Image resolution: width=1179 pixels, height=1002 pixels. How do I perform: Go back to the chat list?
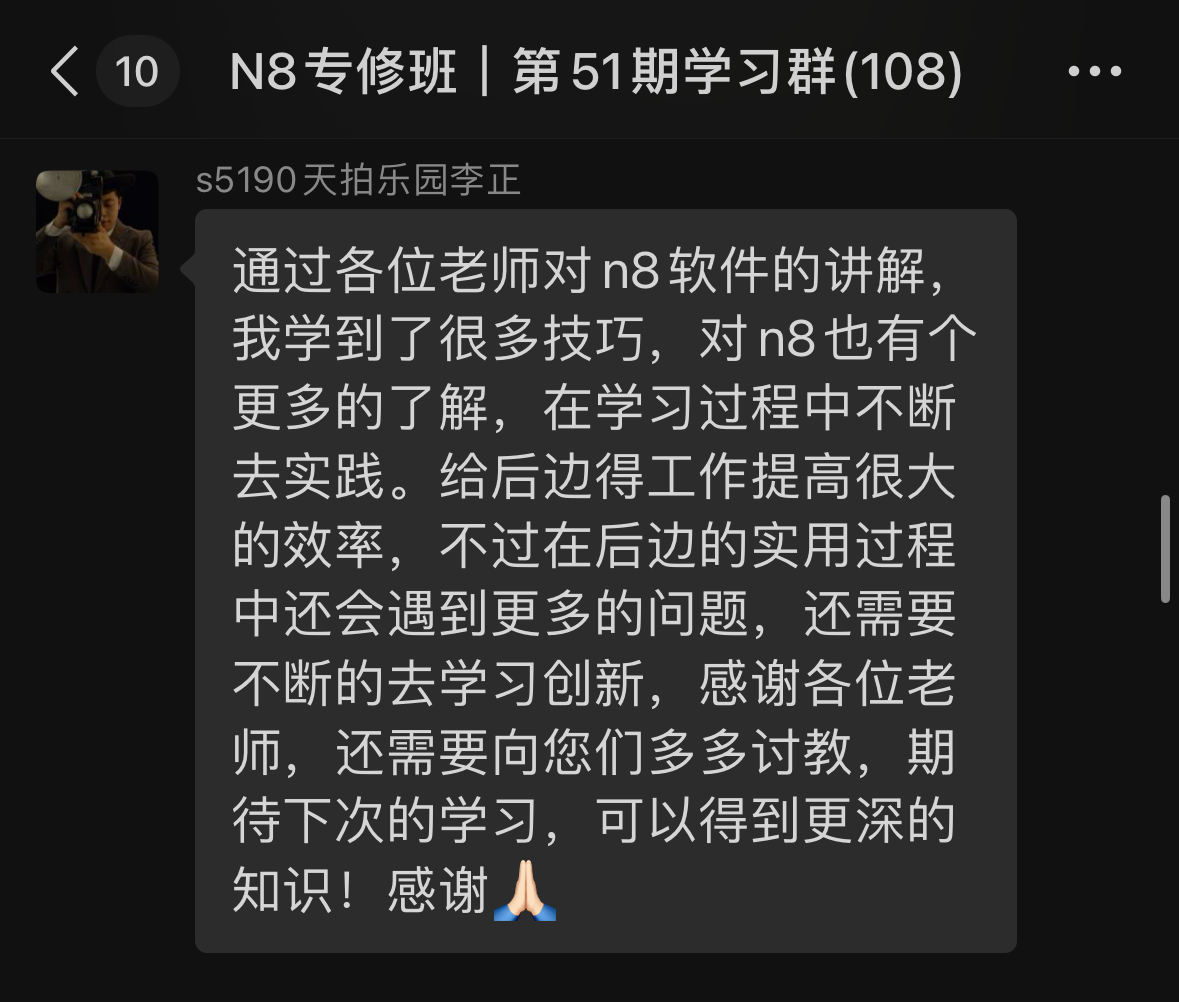[66, 73]
